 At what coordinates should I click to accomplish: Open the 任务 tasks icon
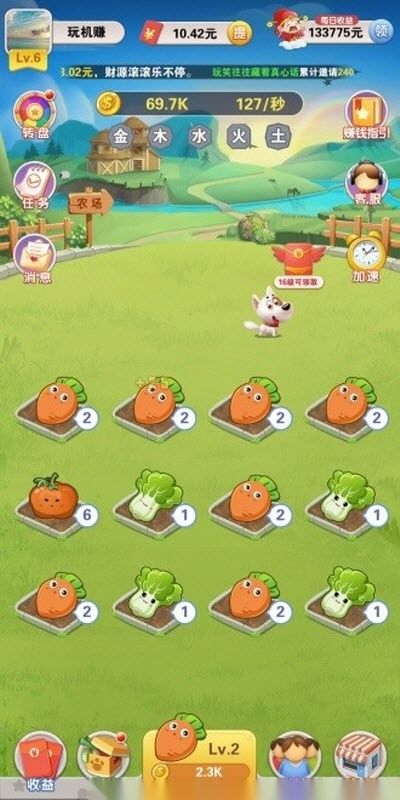pyautogui.click(x=35, y=185)
